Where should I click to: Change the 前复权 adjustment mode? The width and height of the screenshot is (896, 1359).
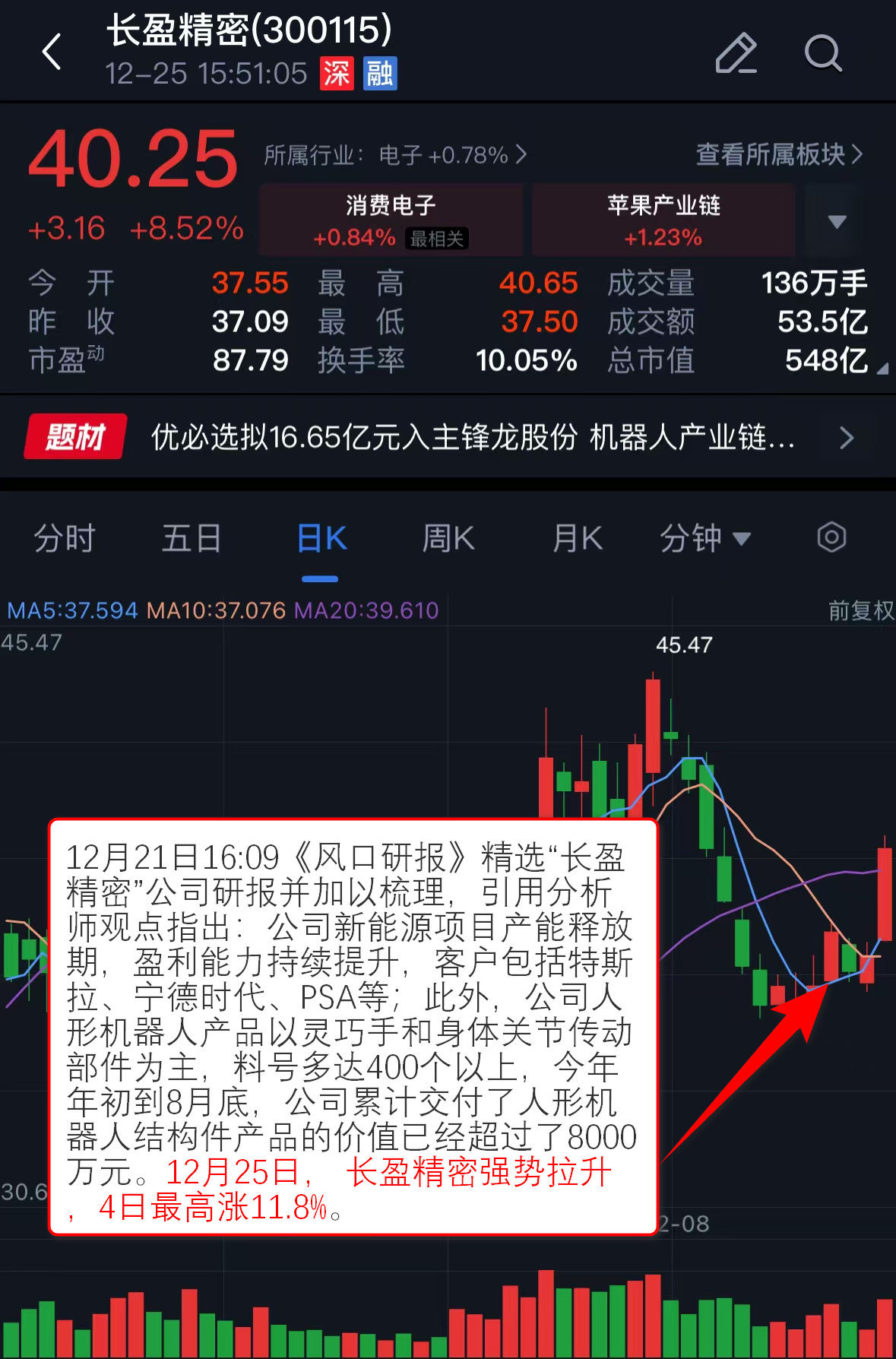click(x=860, y=610)
